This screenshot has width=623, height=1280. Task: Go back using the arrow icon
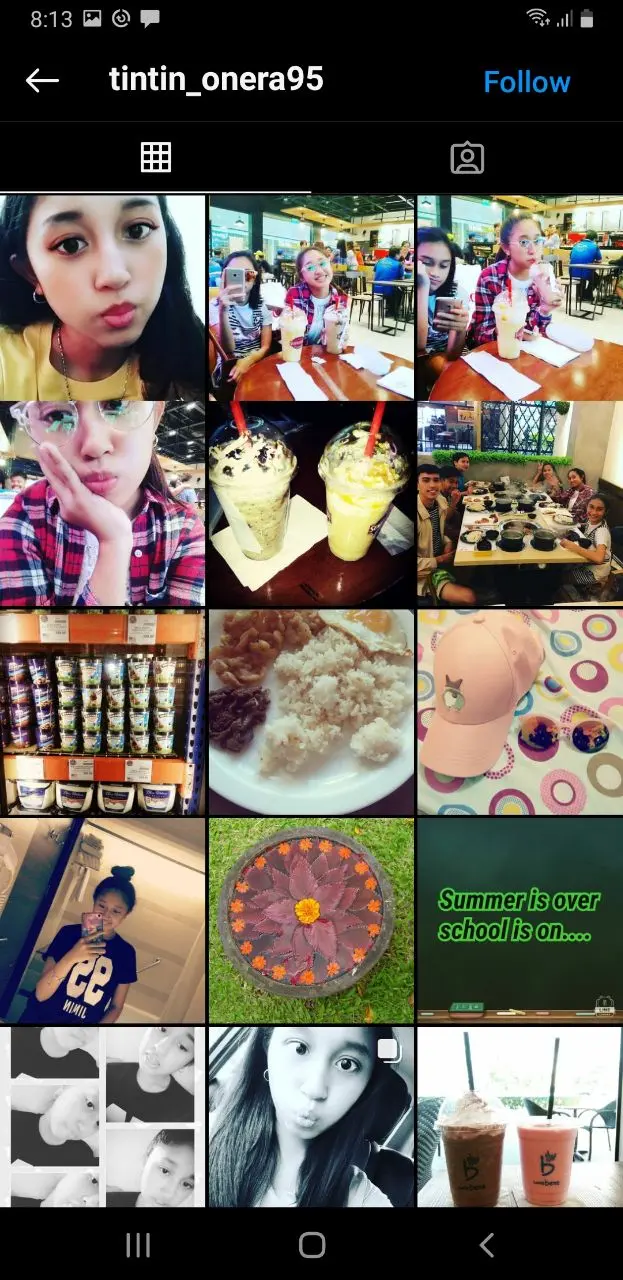[42, 81]
